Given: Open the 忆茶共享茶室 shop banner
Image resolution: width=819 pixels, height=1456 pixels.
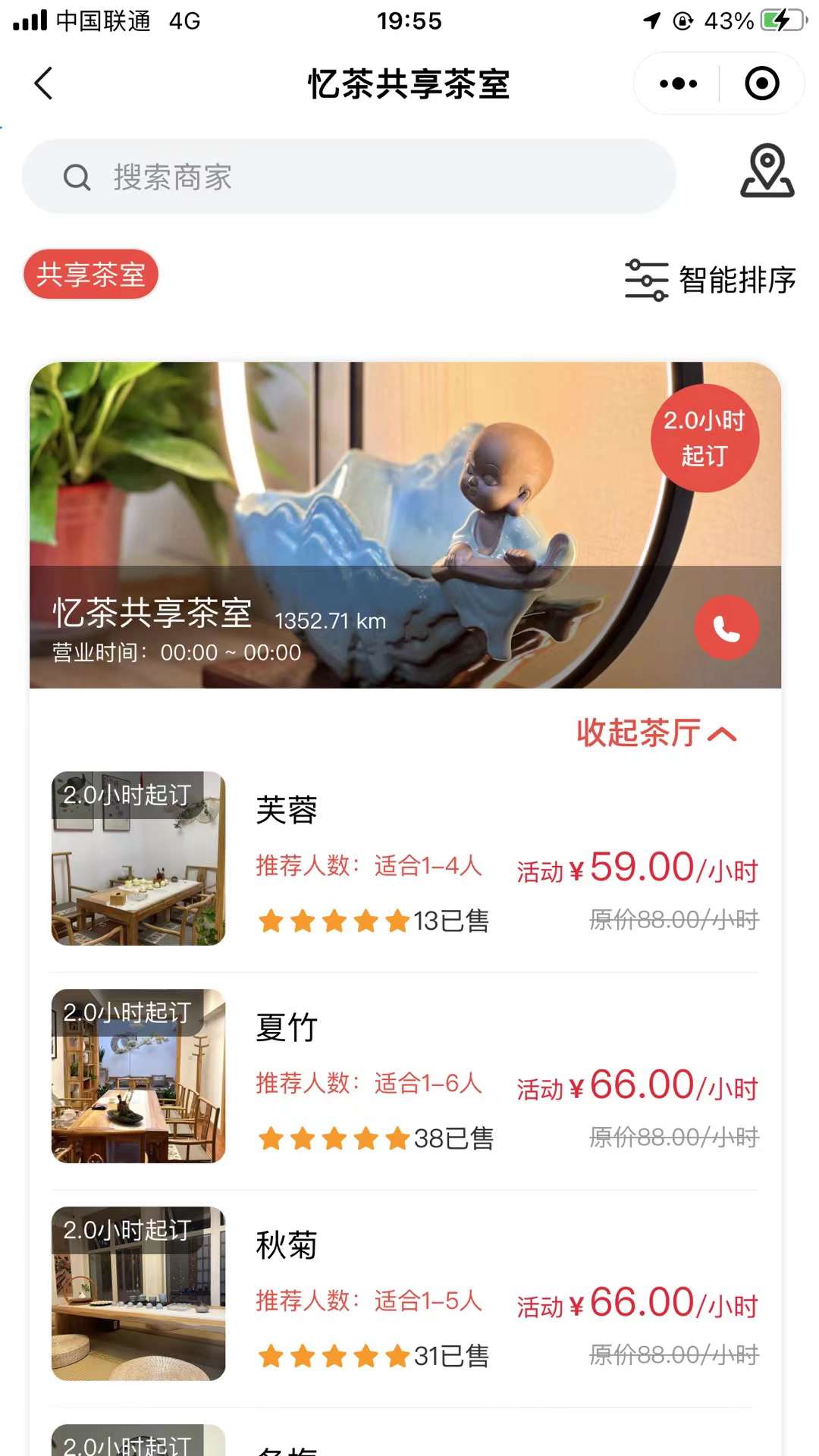Looking at the screenshot, I should coord(364,493).
